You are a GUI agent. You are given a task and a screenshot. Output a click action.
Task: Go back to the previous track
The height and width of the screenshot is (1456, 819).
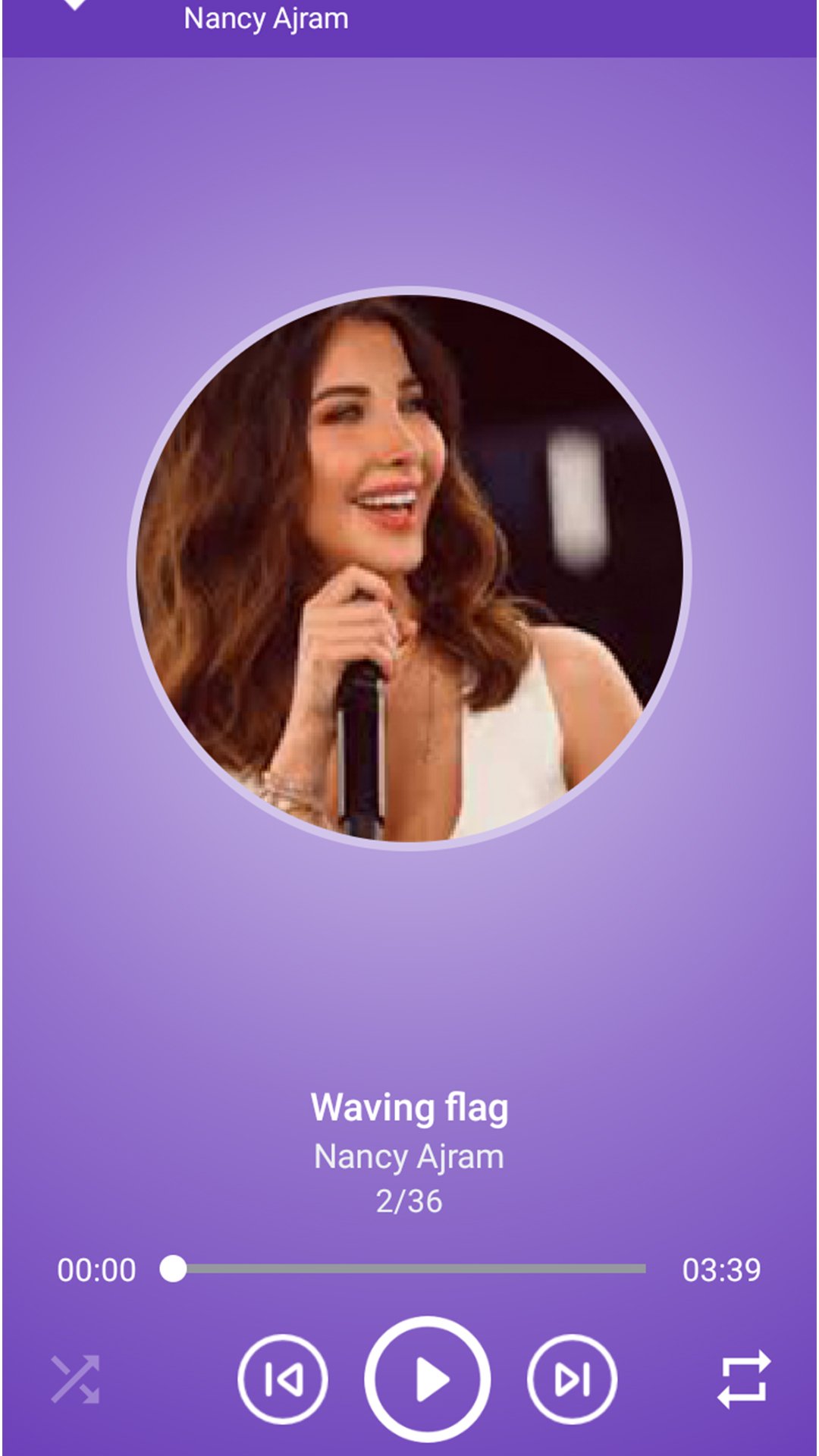pos(283,1379)
